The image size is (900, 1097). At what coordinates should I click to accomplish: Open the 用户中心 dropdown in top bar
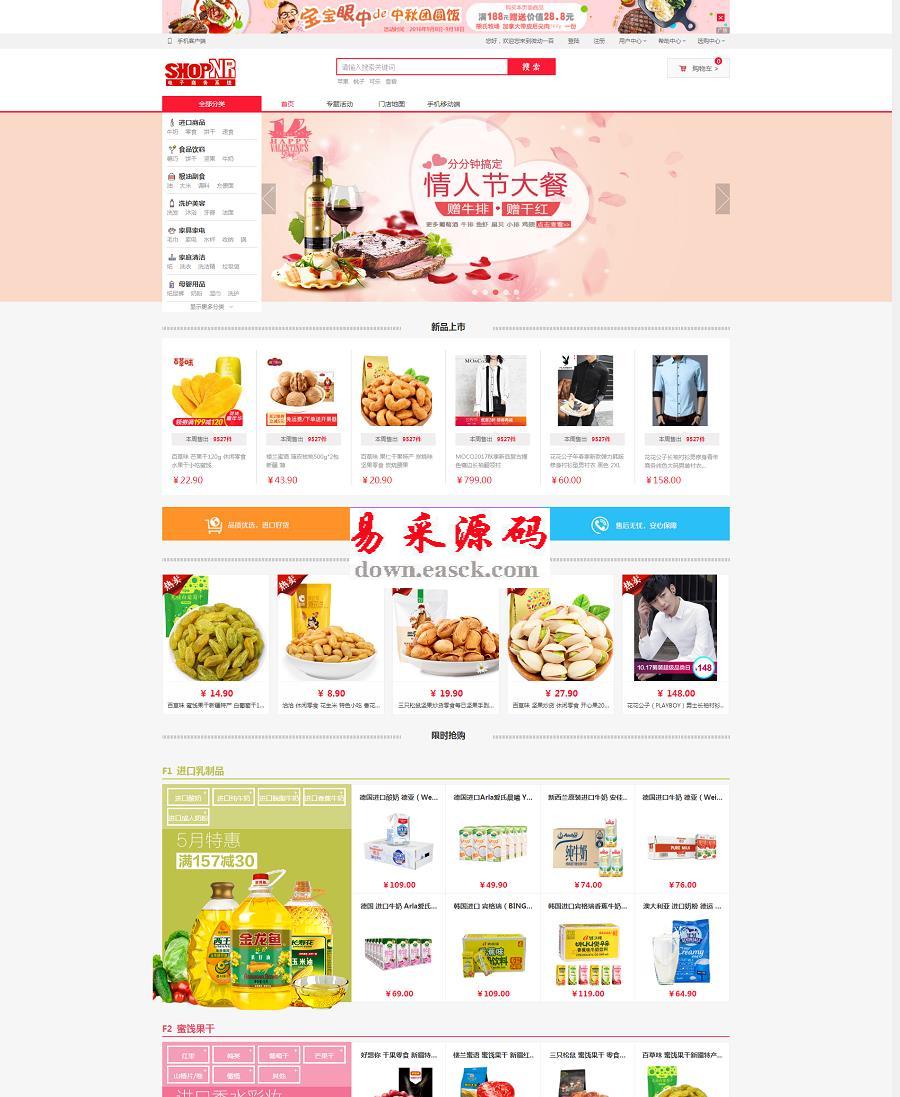629,41
